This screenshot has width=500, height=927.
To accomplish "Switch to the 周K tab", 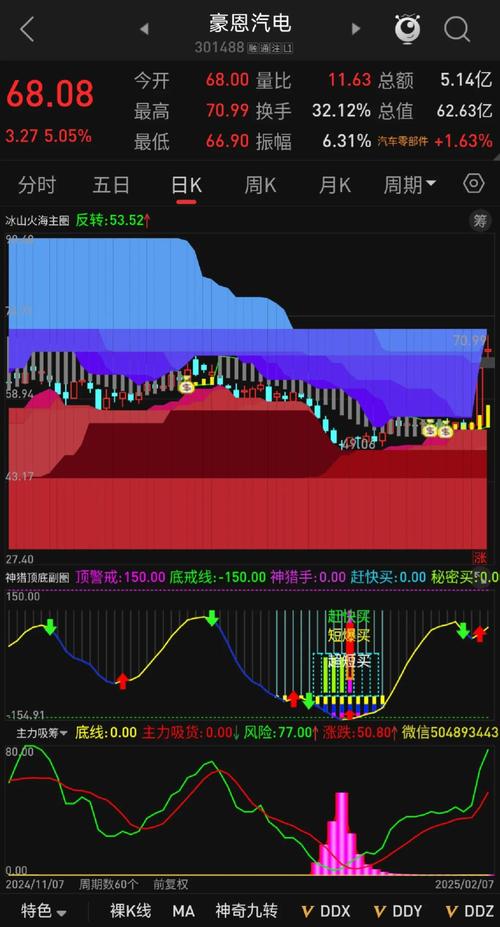I will (260, 186).
